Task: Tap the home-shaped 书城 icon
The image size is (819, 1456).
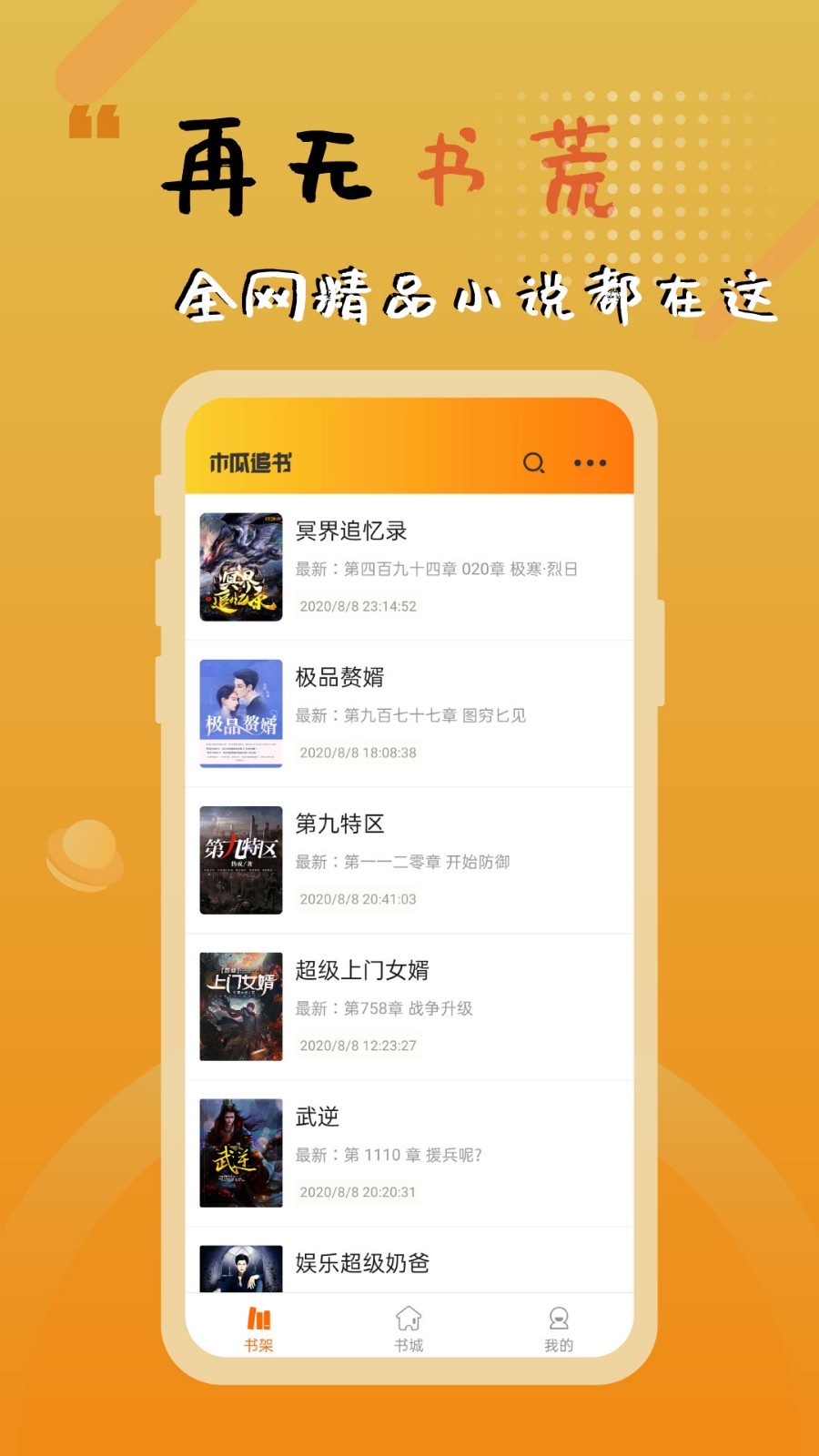Action: pos(409,1319)
